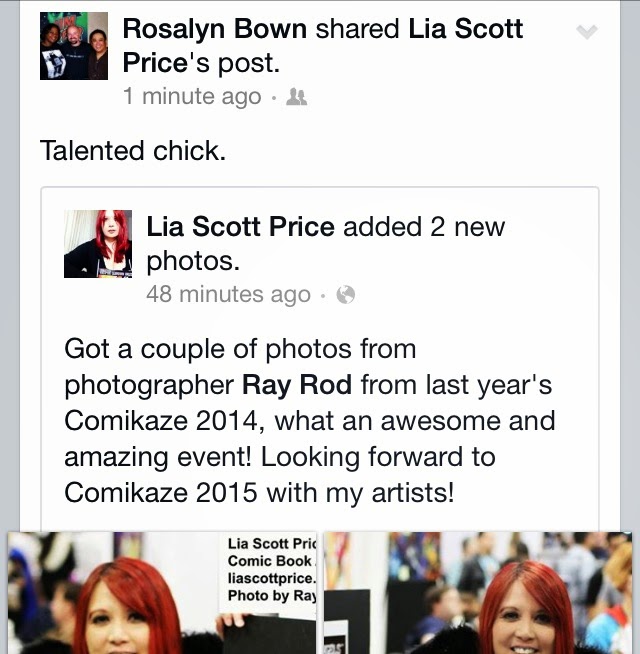This screenshot has height=654, width=640.
Task: Open the second shared photo
Action: (x=478, y=592)
